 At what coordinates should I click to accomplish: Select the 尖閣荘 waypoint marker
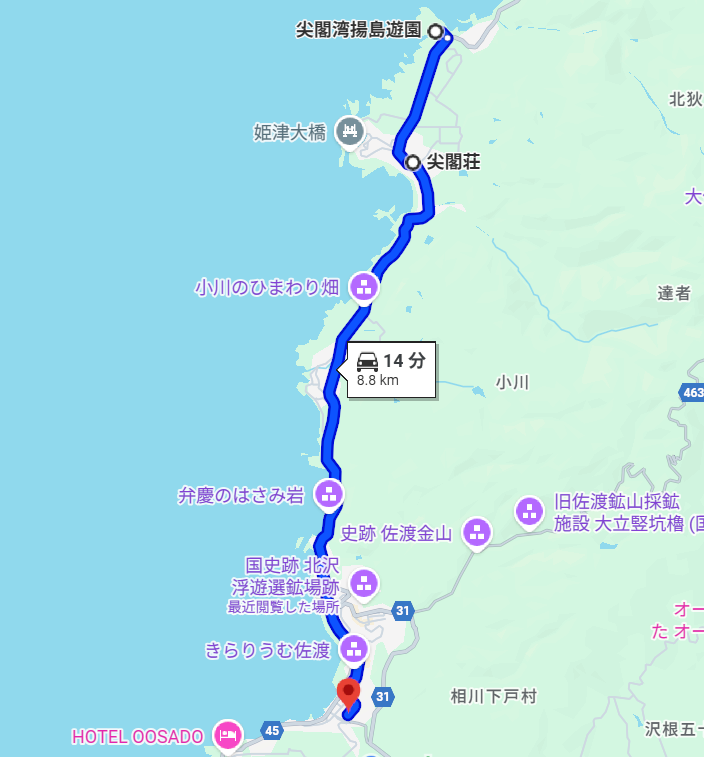coord(413,162)
